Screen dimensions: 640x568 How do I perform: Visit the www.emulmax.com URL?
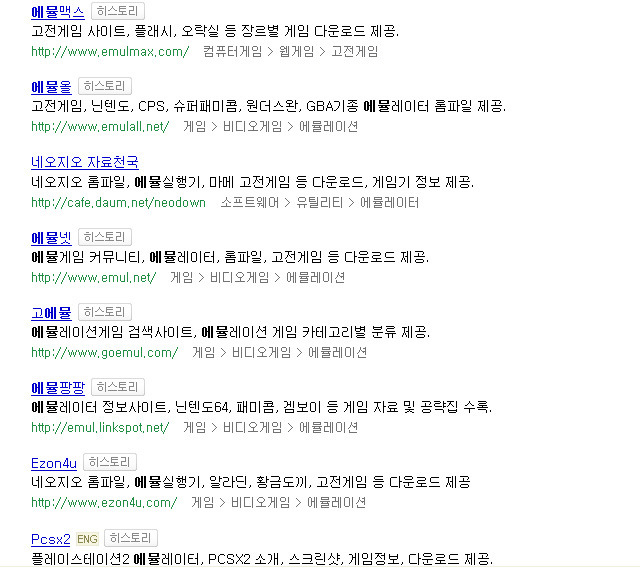pyautogui.click(x=109, y=51)
